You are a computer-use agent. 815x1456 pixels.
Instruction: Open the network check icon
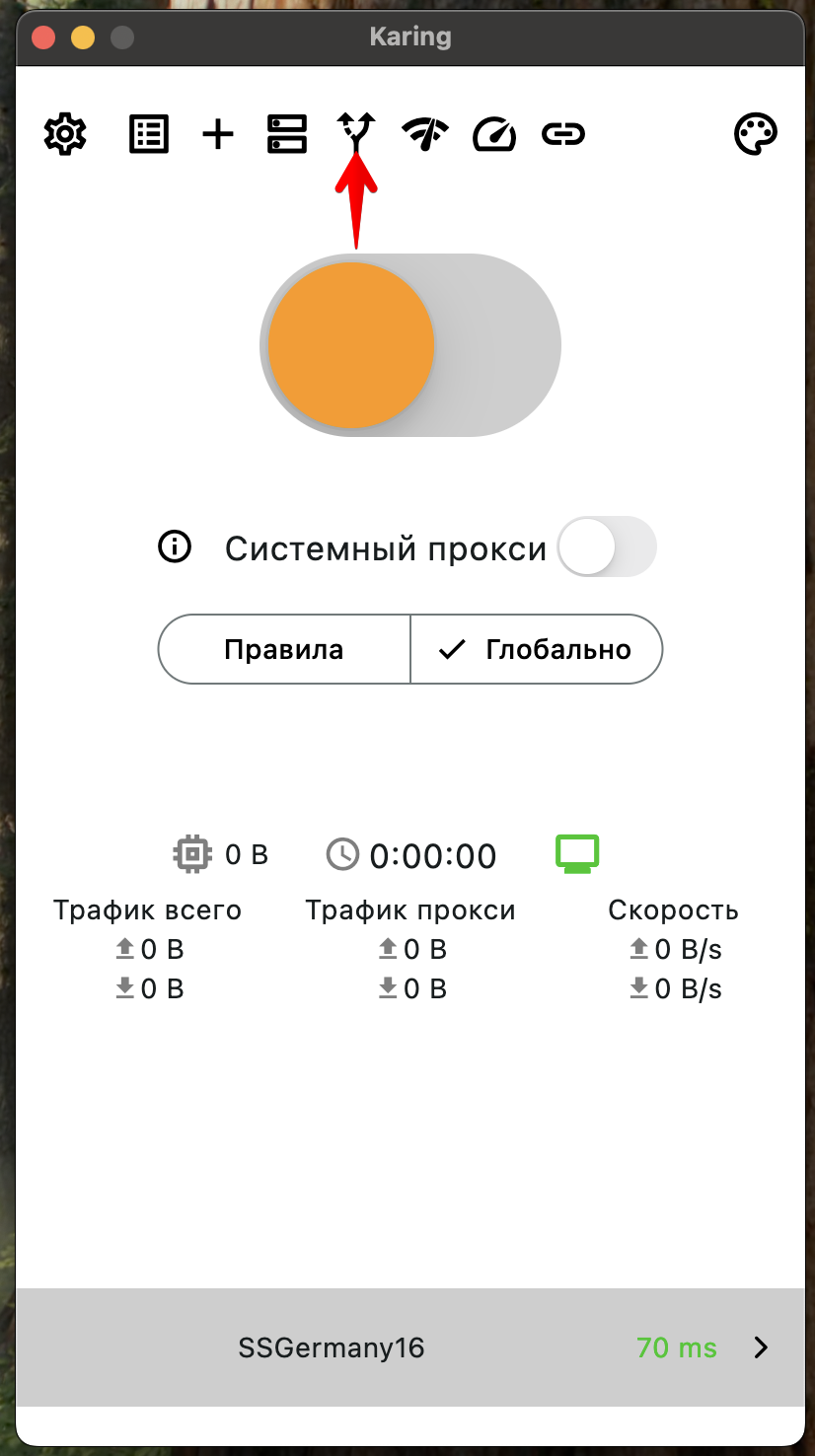425,133
